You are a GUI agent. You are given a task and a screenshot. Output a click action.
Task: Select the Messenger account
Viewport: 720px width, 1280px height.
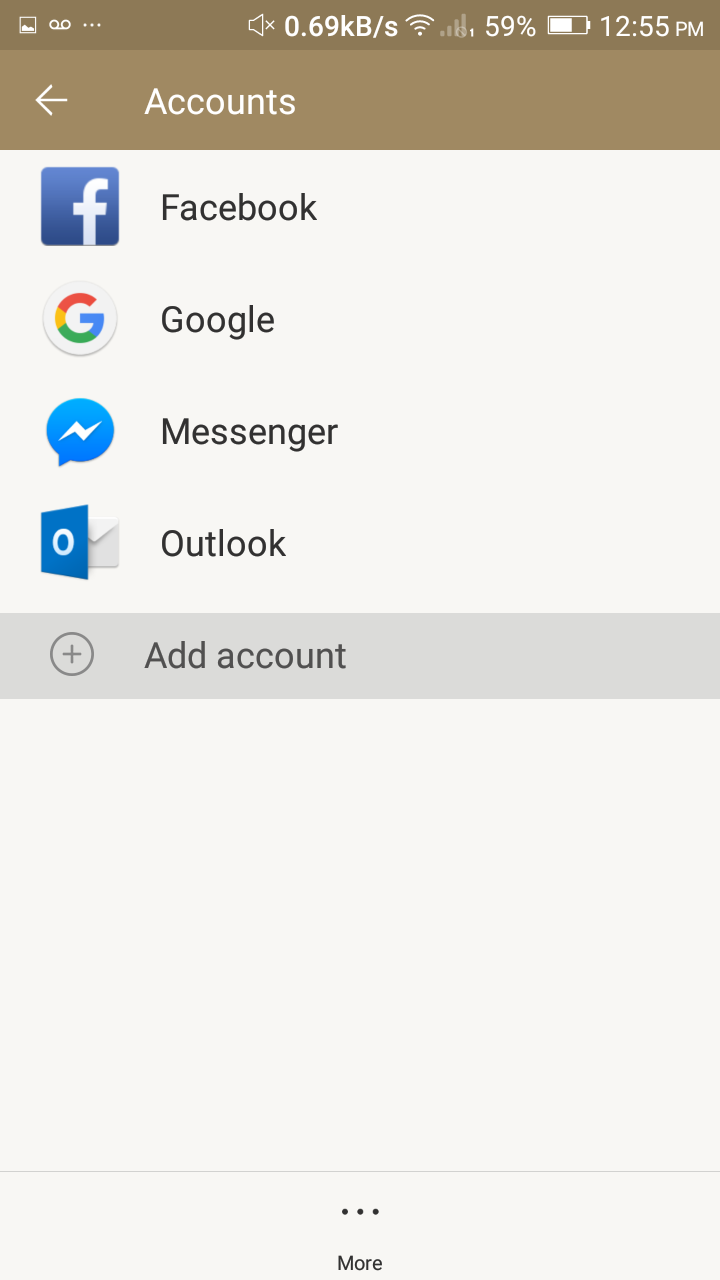pyautogui.click(x=360, y=431)
